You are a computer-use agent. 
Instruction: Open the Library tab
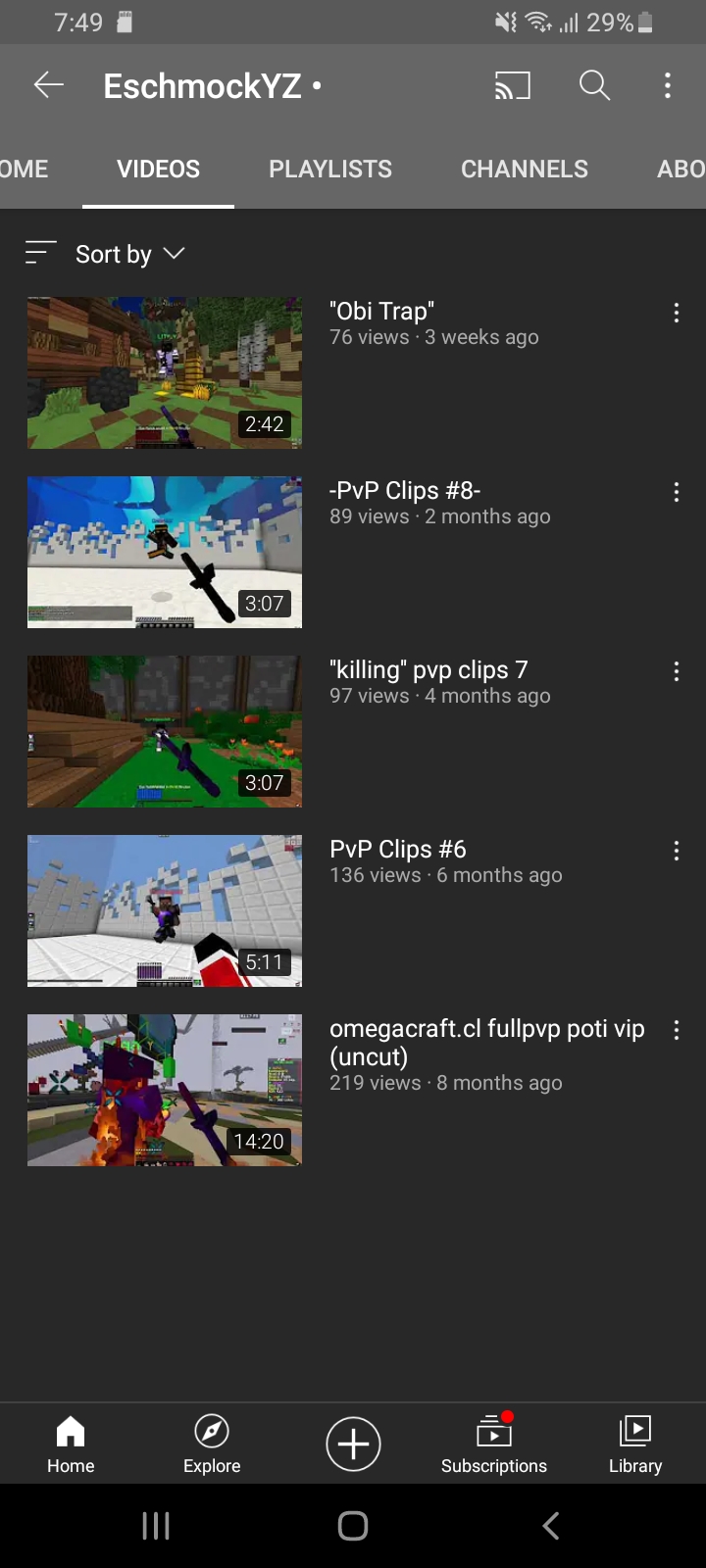click(x=635, y=1444)
